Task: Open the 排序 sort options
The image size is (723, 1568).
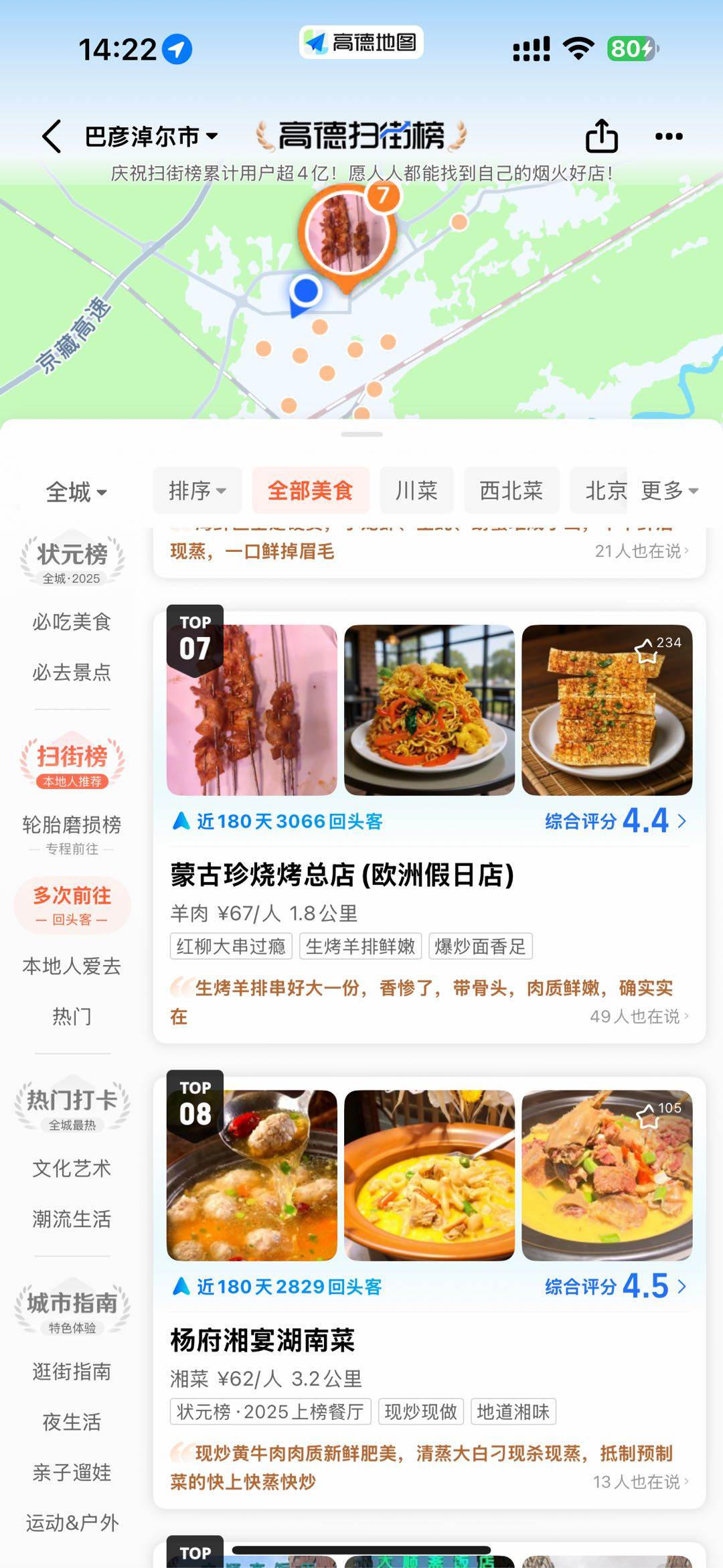Action: (197, 491)
